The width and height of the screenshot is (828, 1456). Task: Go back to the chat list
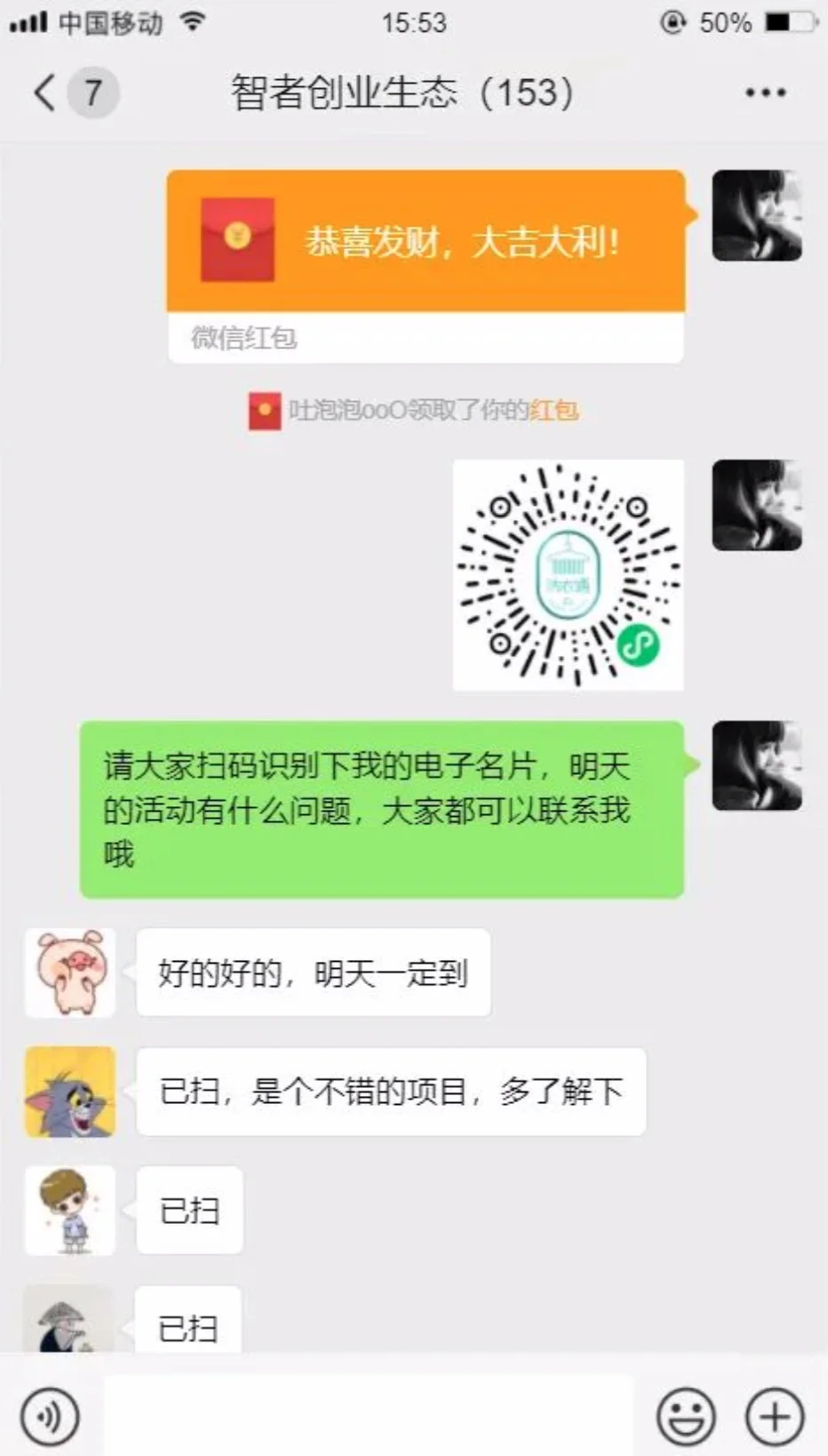46,92
